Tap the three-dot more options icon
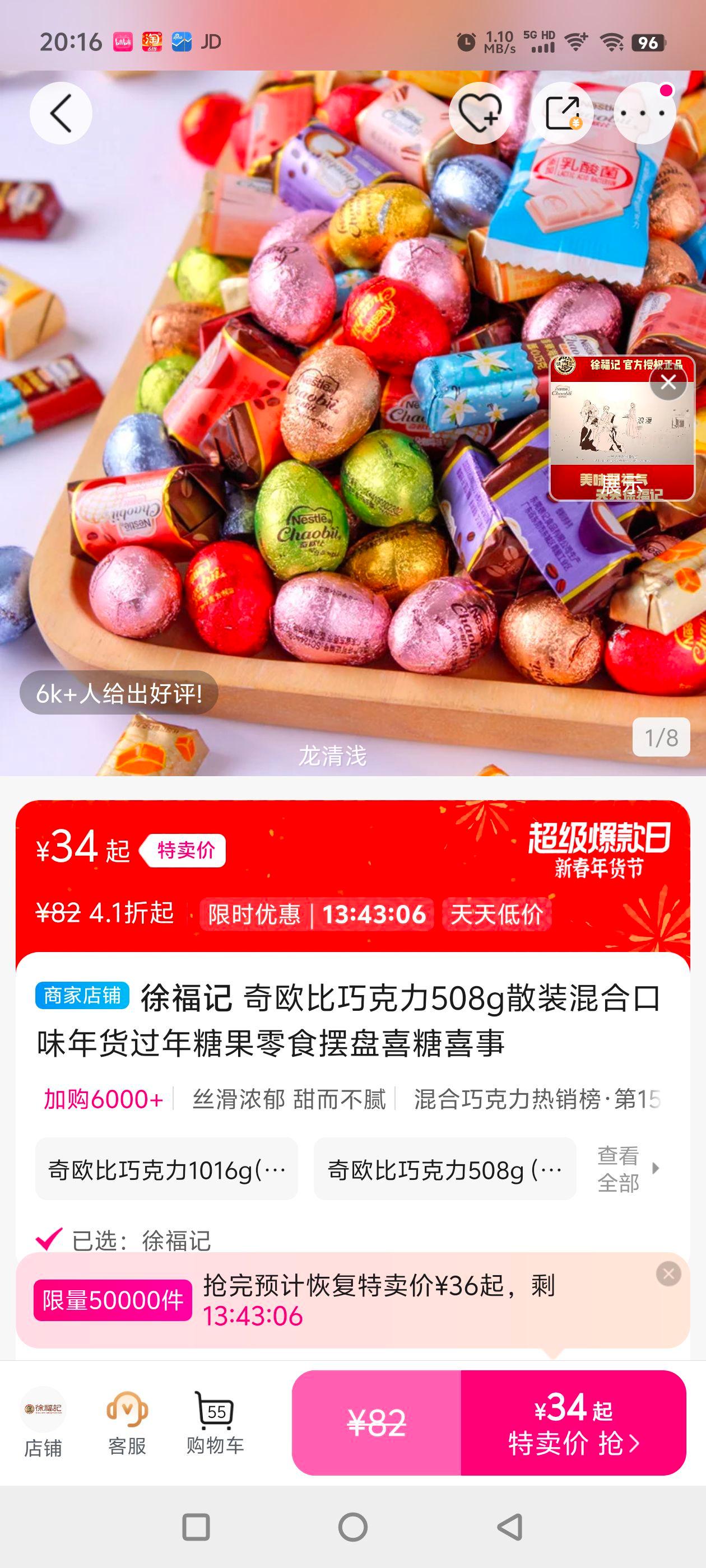This screenshot has height=1568, width=706. pyautogui.click(x=648, y=113)
